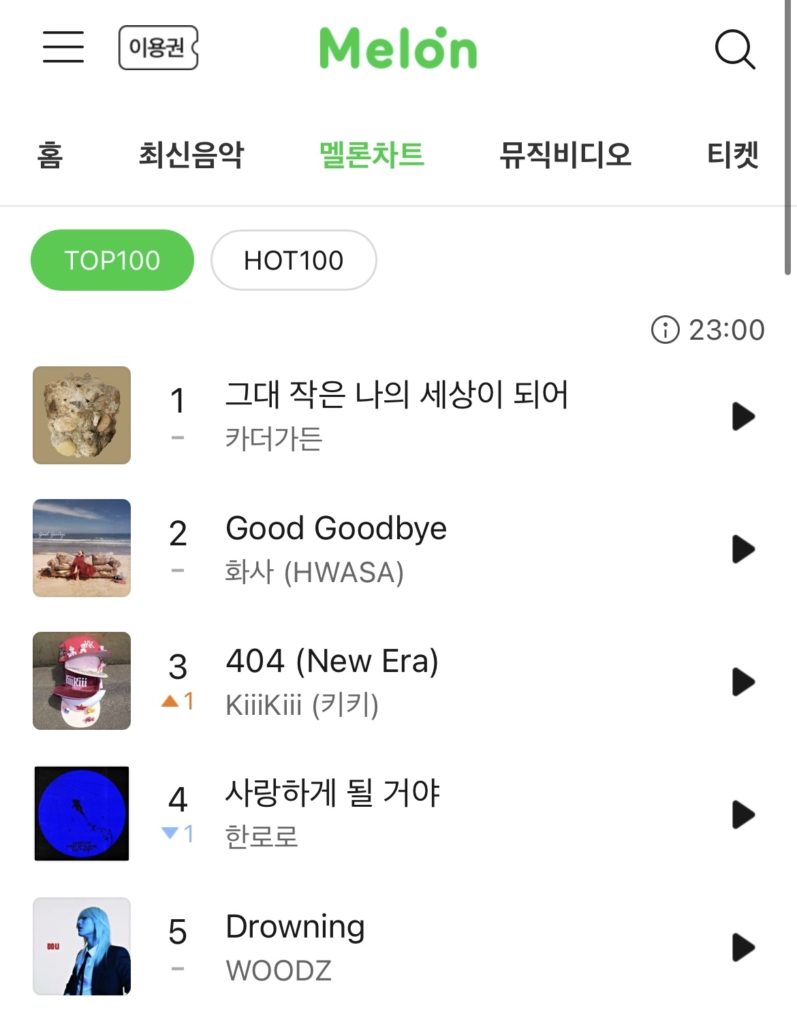Open the Good Goodbye album cover
The image size is (797, 1024).
click(x=82, y=548)
